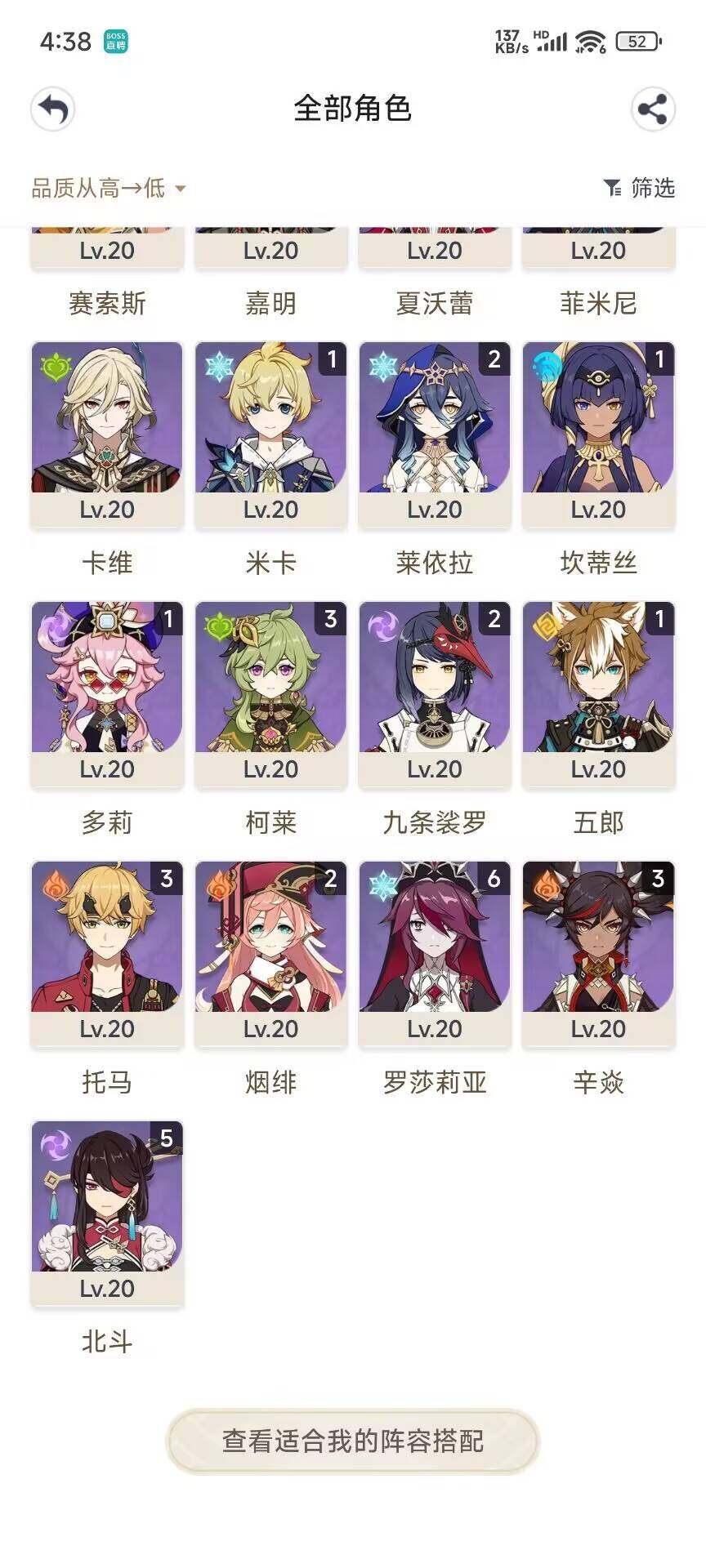706x1568 pixels.
Task: Open the 筛选 filter
Action: click(640, 189)
